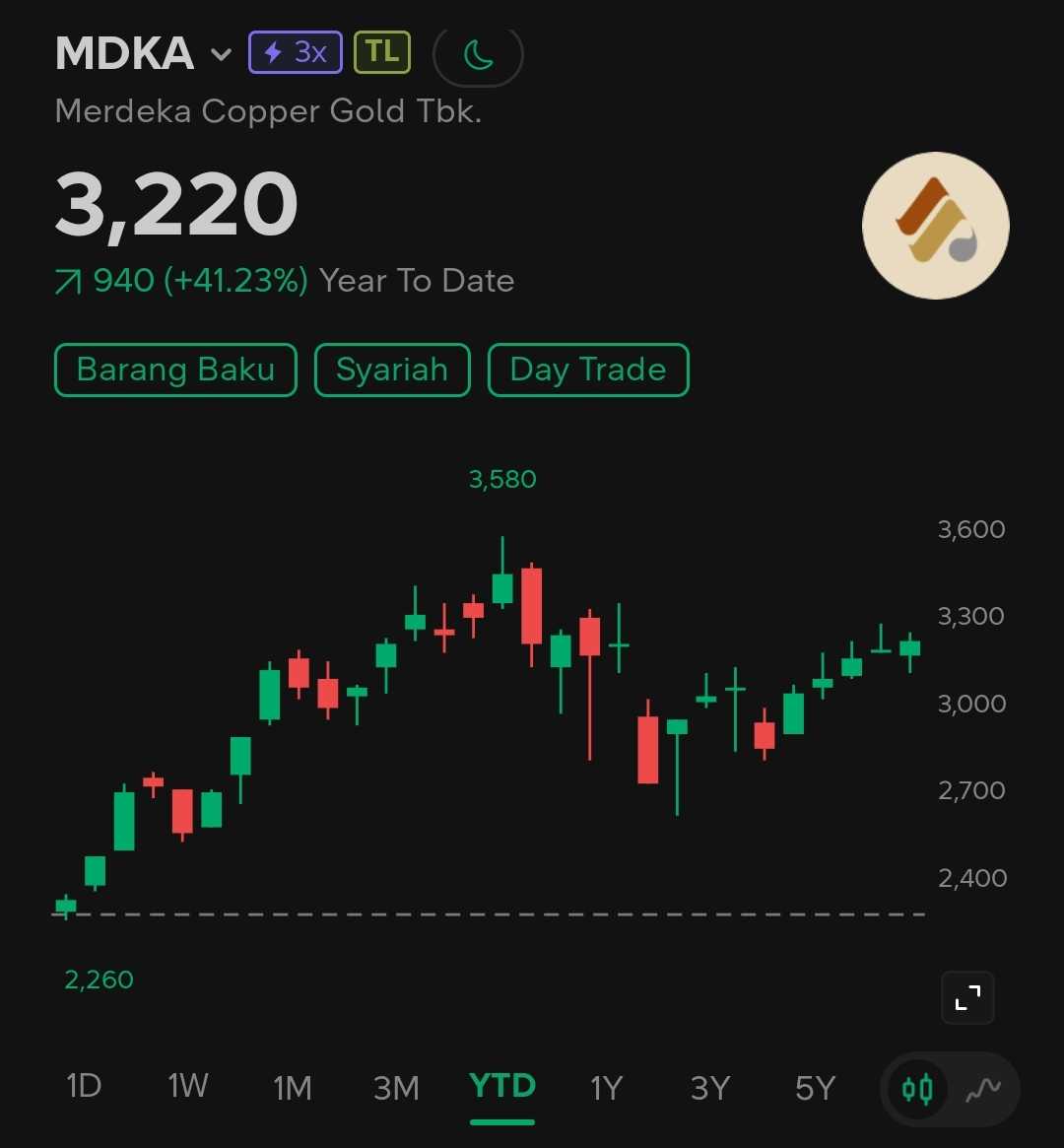Image resolution: width=1064 pixels, height=1148 pixels.
Task: Switch chart to 3M period
Action: coord(396,1088)
